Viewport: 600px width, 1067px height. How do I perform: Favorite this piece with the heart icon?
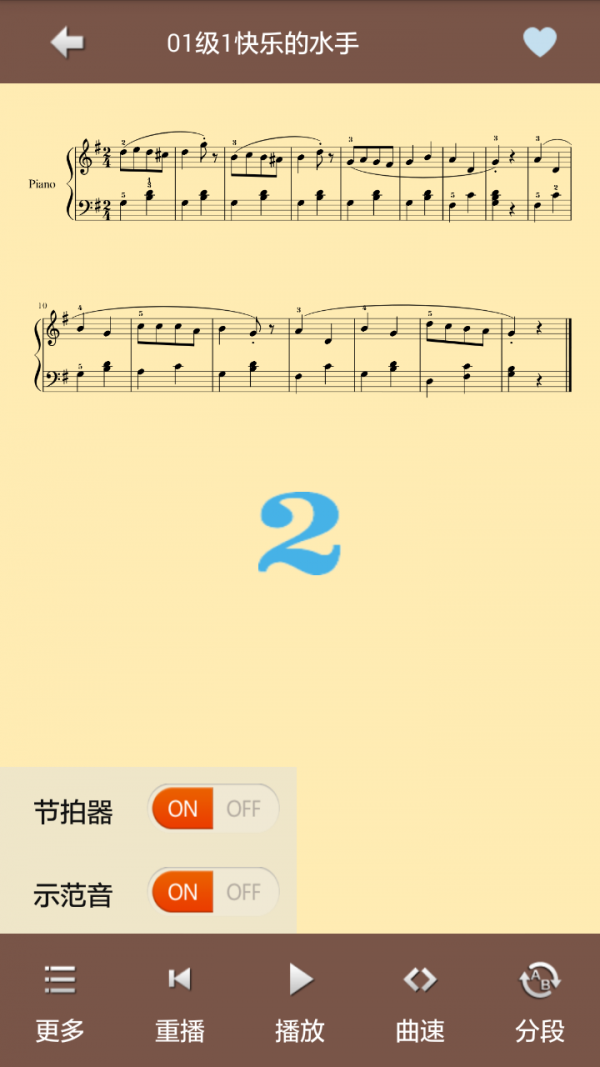pyautogui.click(x=539, y=42)
